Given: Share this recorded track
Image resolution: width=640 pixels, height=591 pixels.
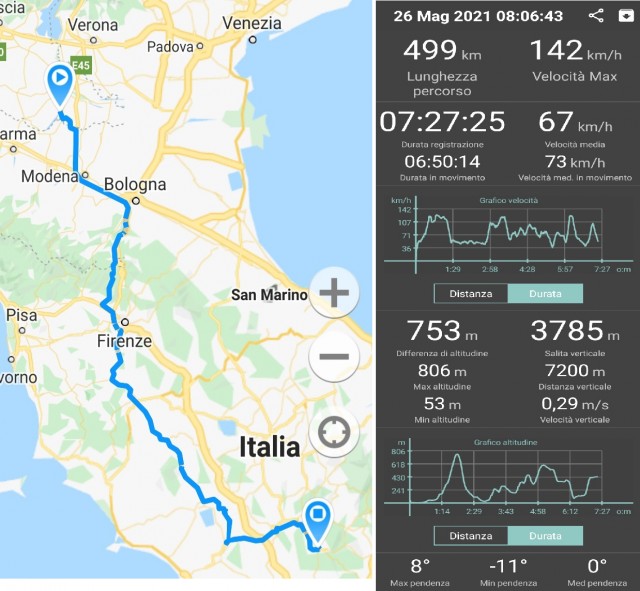Looking at the screenshot, I should click(x=596, y=16).
